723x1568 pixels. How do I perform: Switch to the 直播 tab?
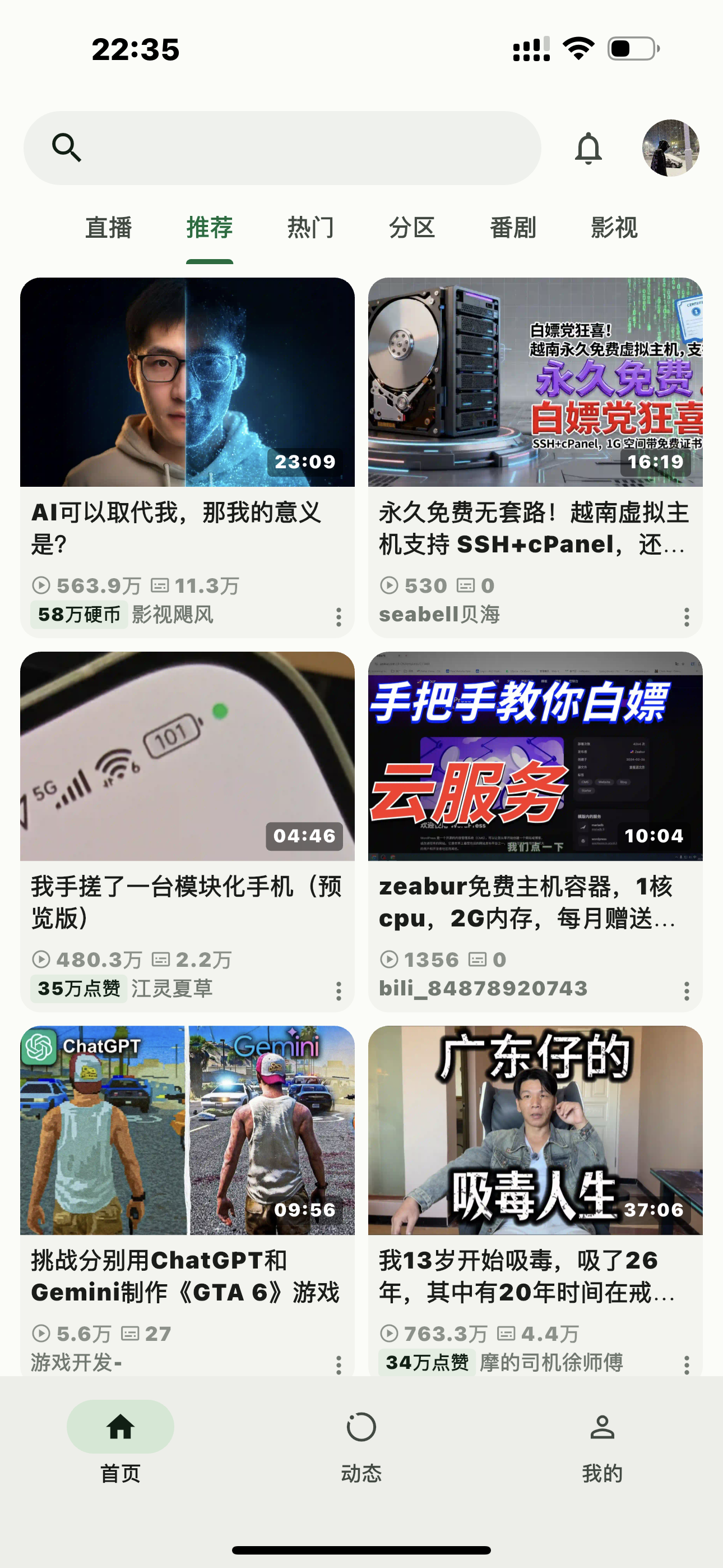click(108, 228)
